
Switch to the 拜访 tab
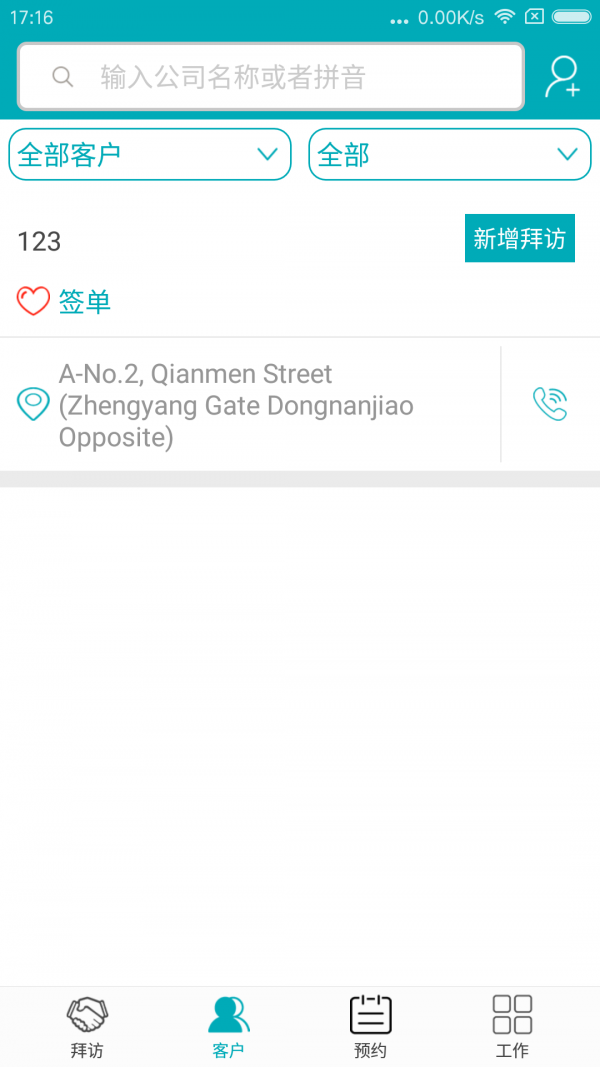point(87,1026)
